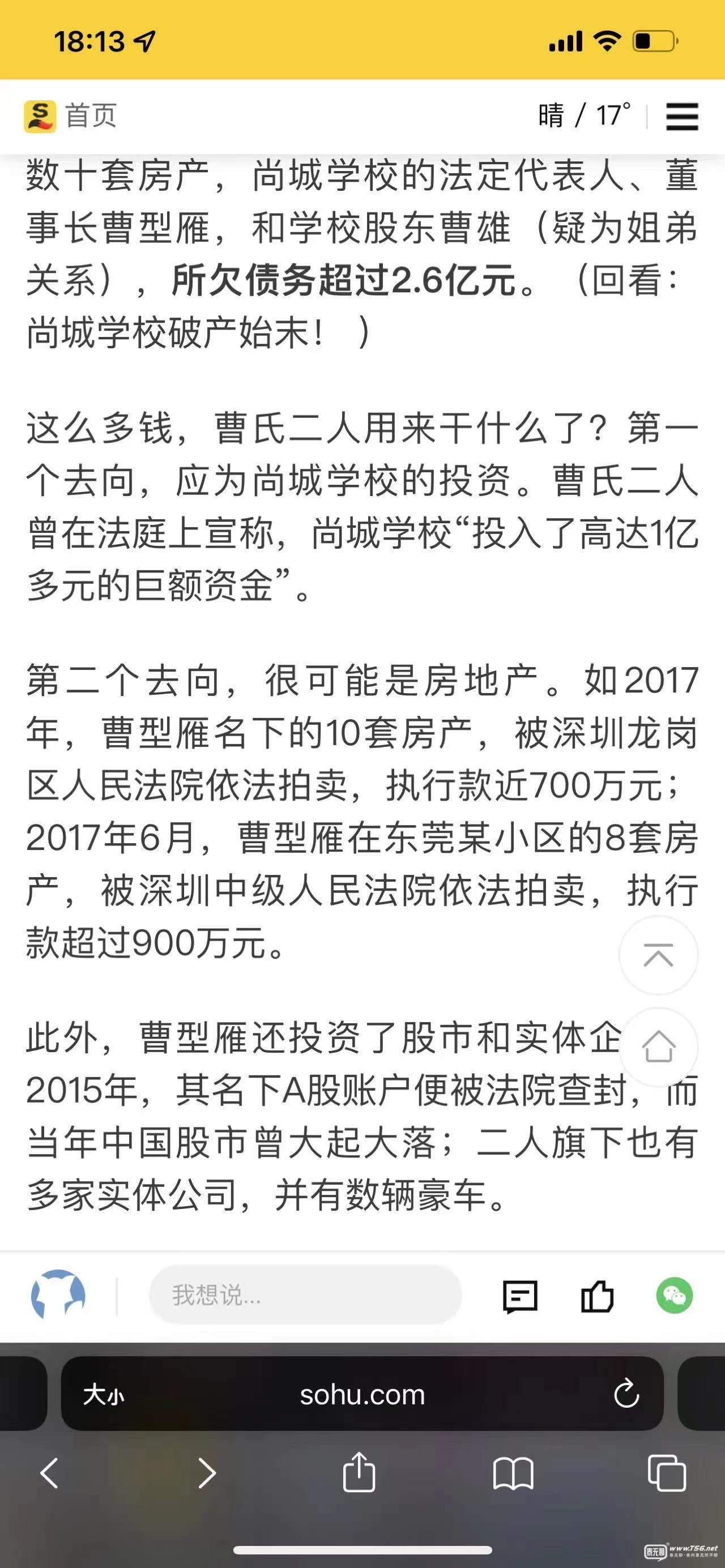Open the Safari share sheet

tap(359, 1471)
